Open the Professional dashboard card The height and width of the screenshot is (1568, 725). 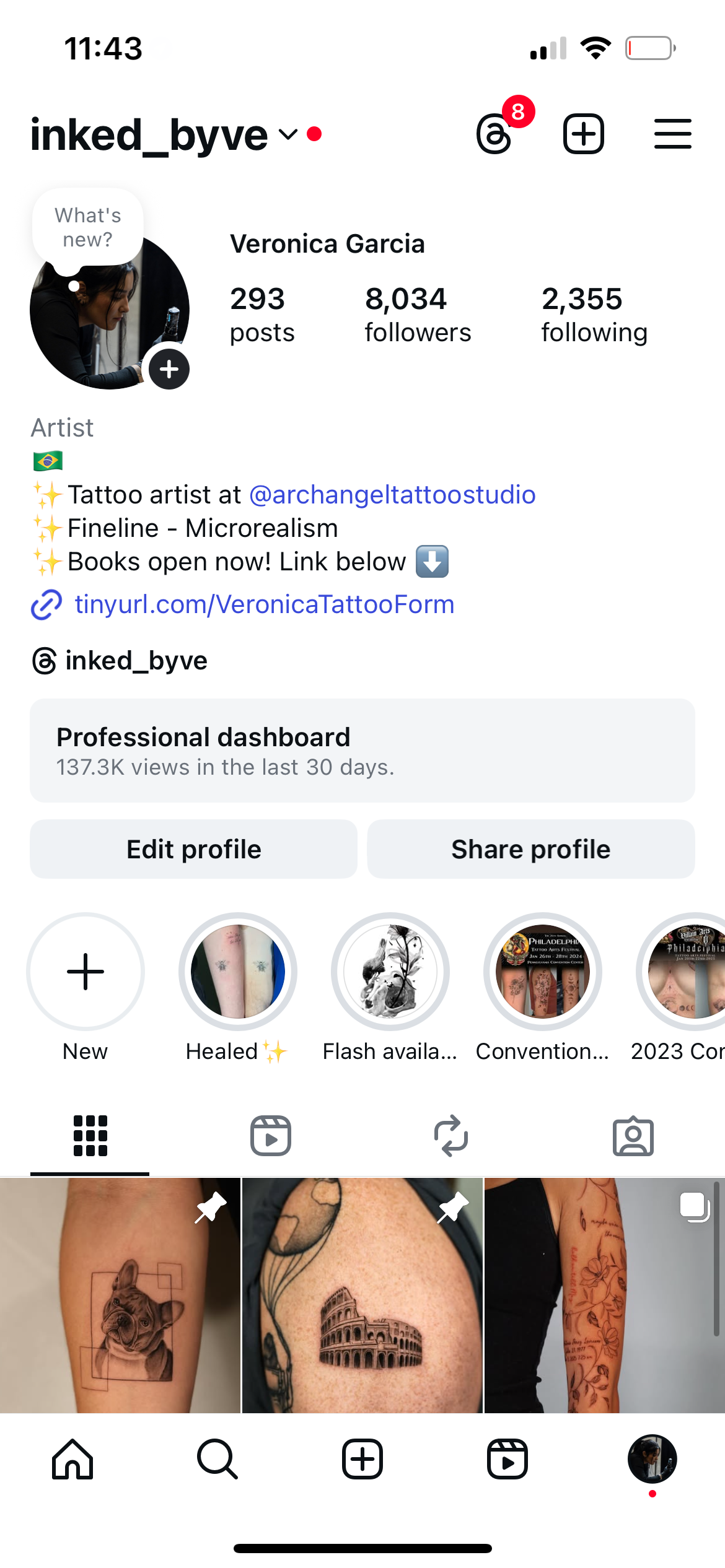tap(362, 750)
